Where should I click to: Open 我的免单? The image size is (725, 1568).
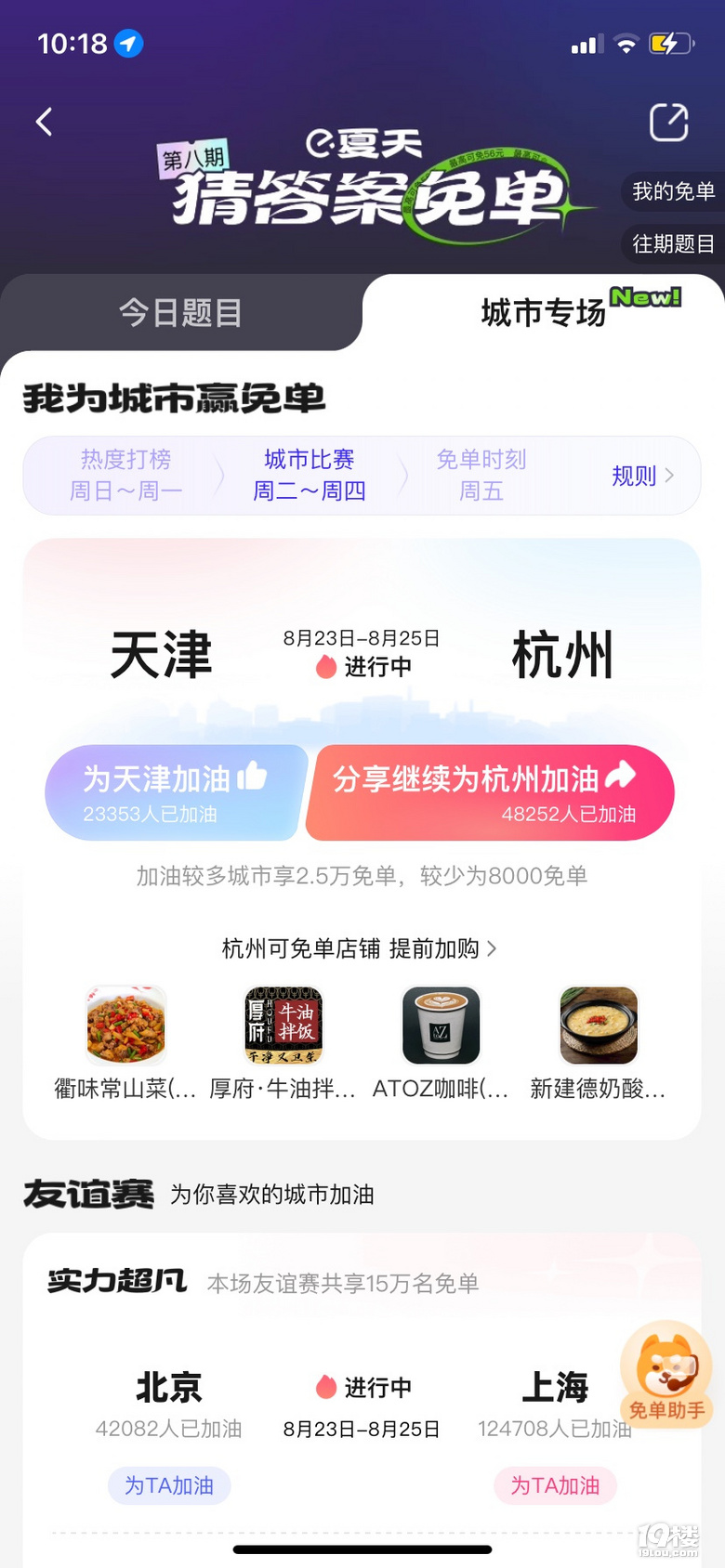click(672, 191)
